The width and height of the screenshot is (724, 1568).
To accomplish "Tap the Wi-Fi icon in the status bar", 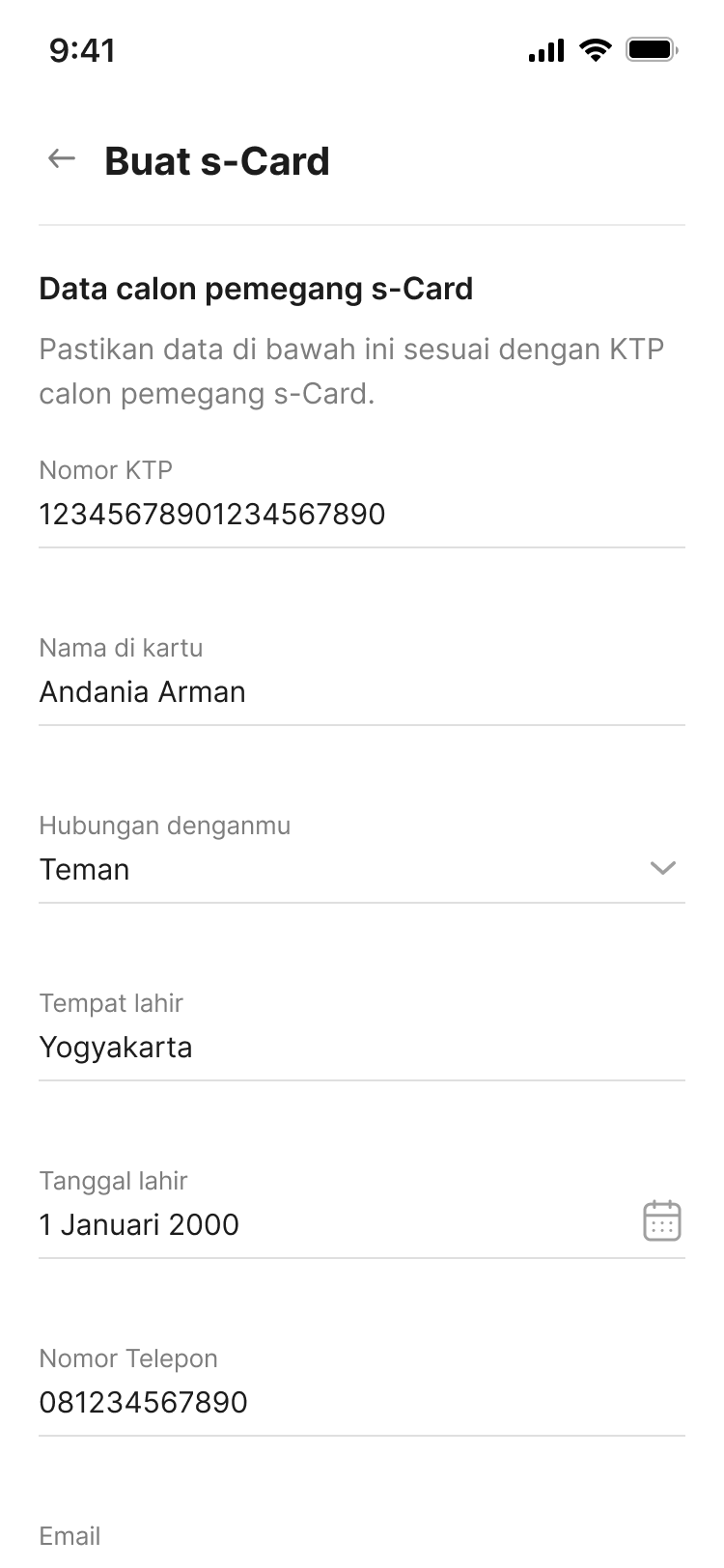I will (x=596, y=49).
